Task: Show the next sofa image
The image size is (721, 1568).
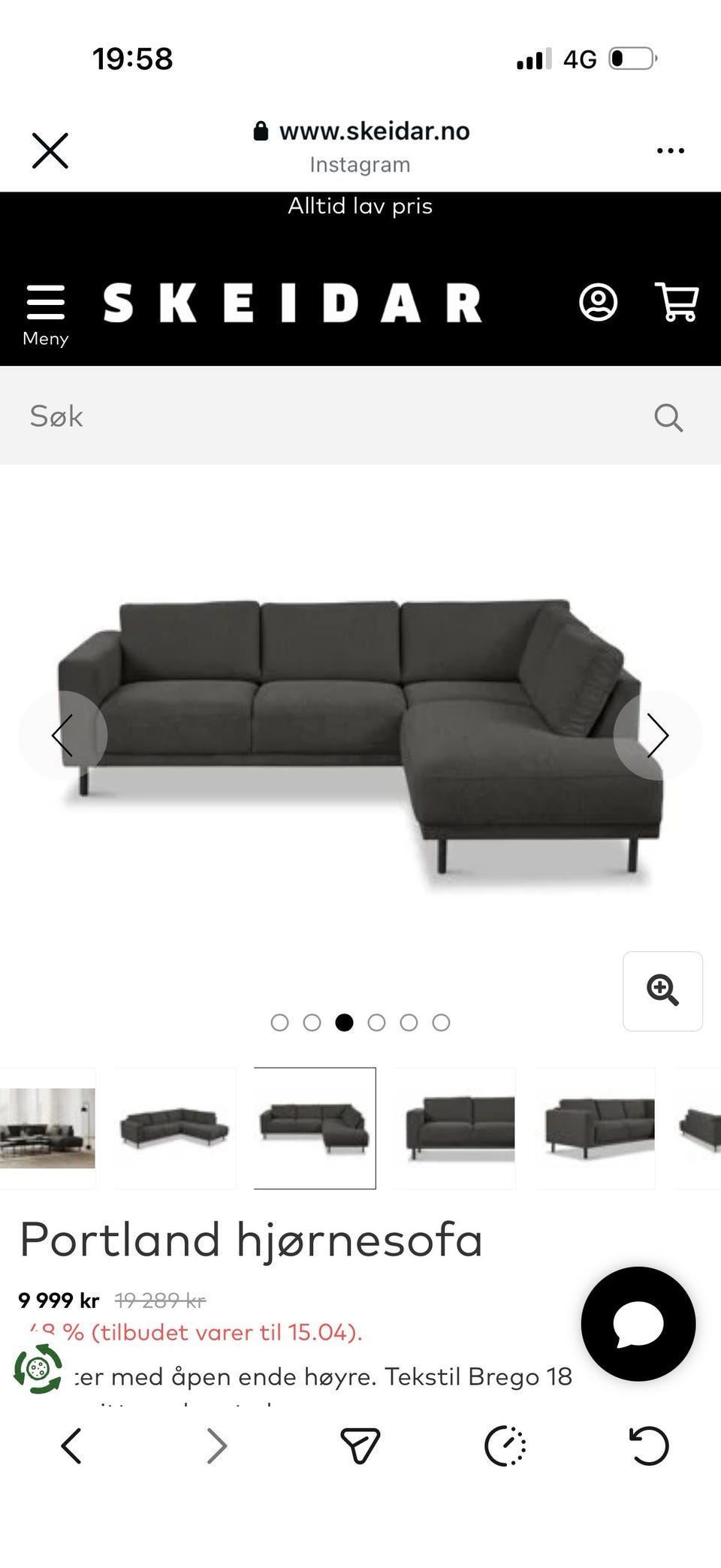Action: (657, 735)
